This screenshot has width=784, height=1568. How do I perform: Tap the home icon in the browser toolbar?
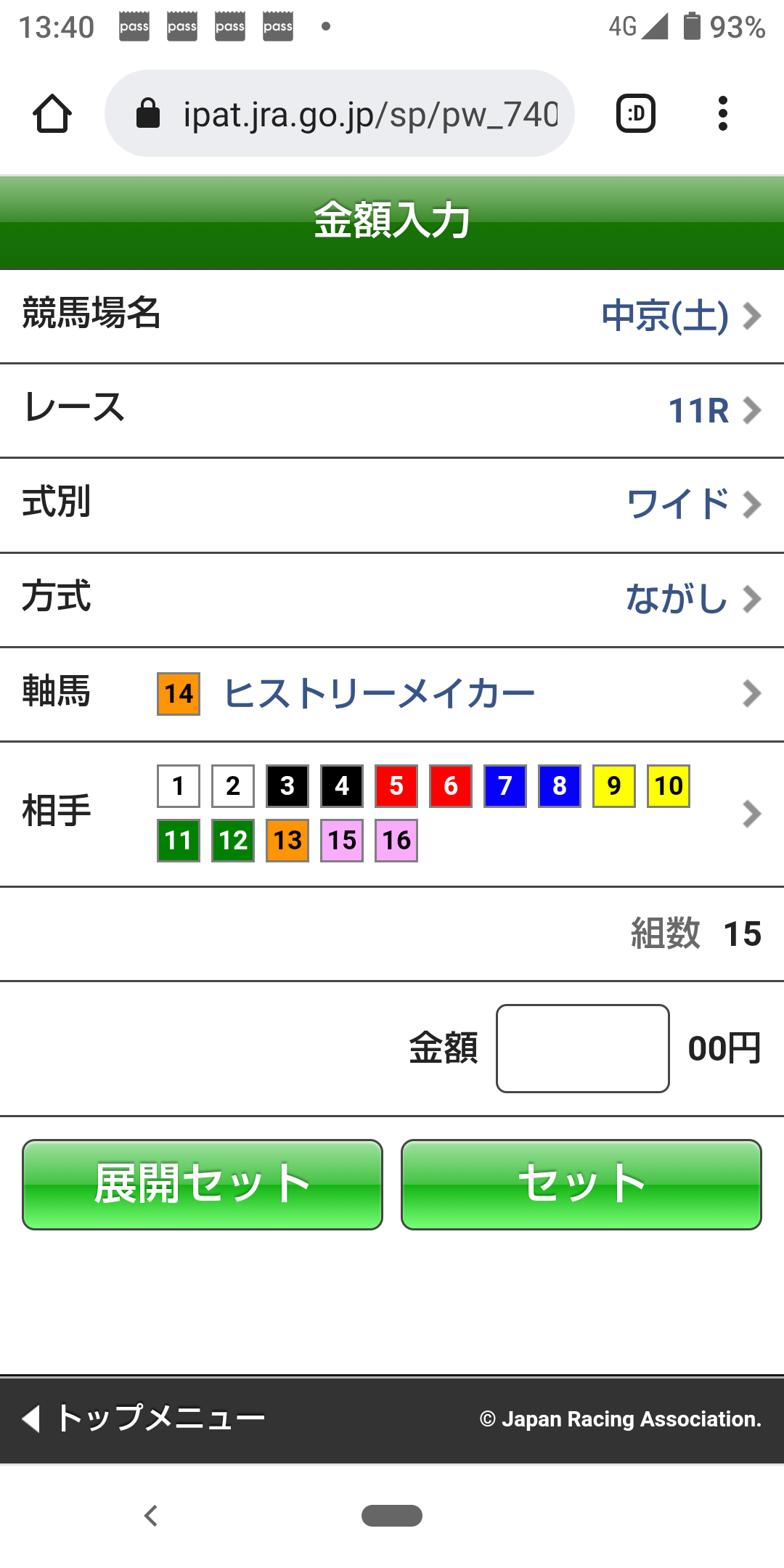point(53,113)
